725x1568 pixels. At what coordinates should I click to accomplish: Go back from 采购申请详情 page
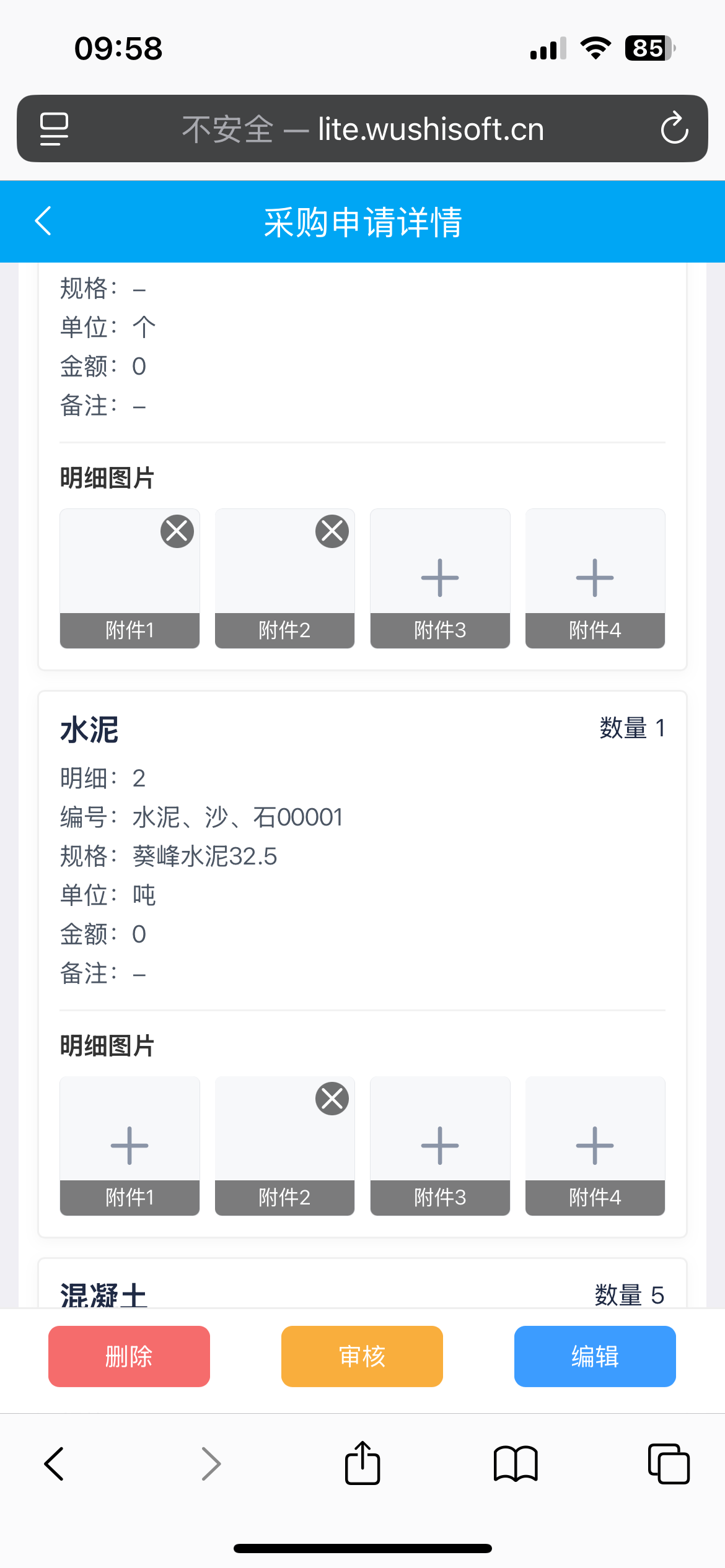pos(43,221)
